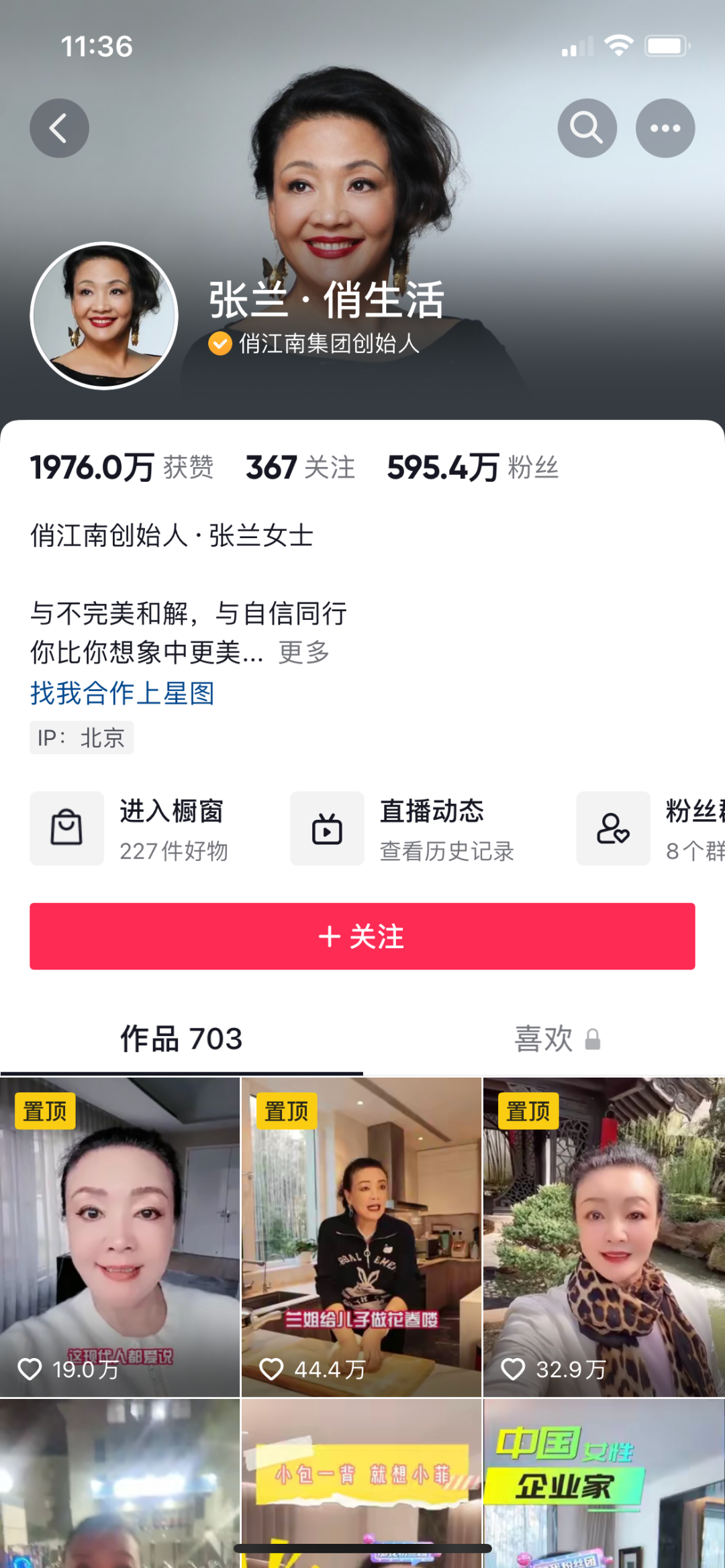This screenshot has width=725, height=1568.
Task: View the 367 关注 following list
Action: [x=299, y=468]
